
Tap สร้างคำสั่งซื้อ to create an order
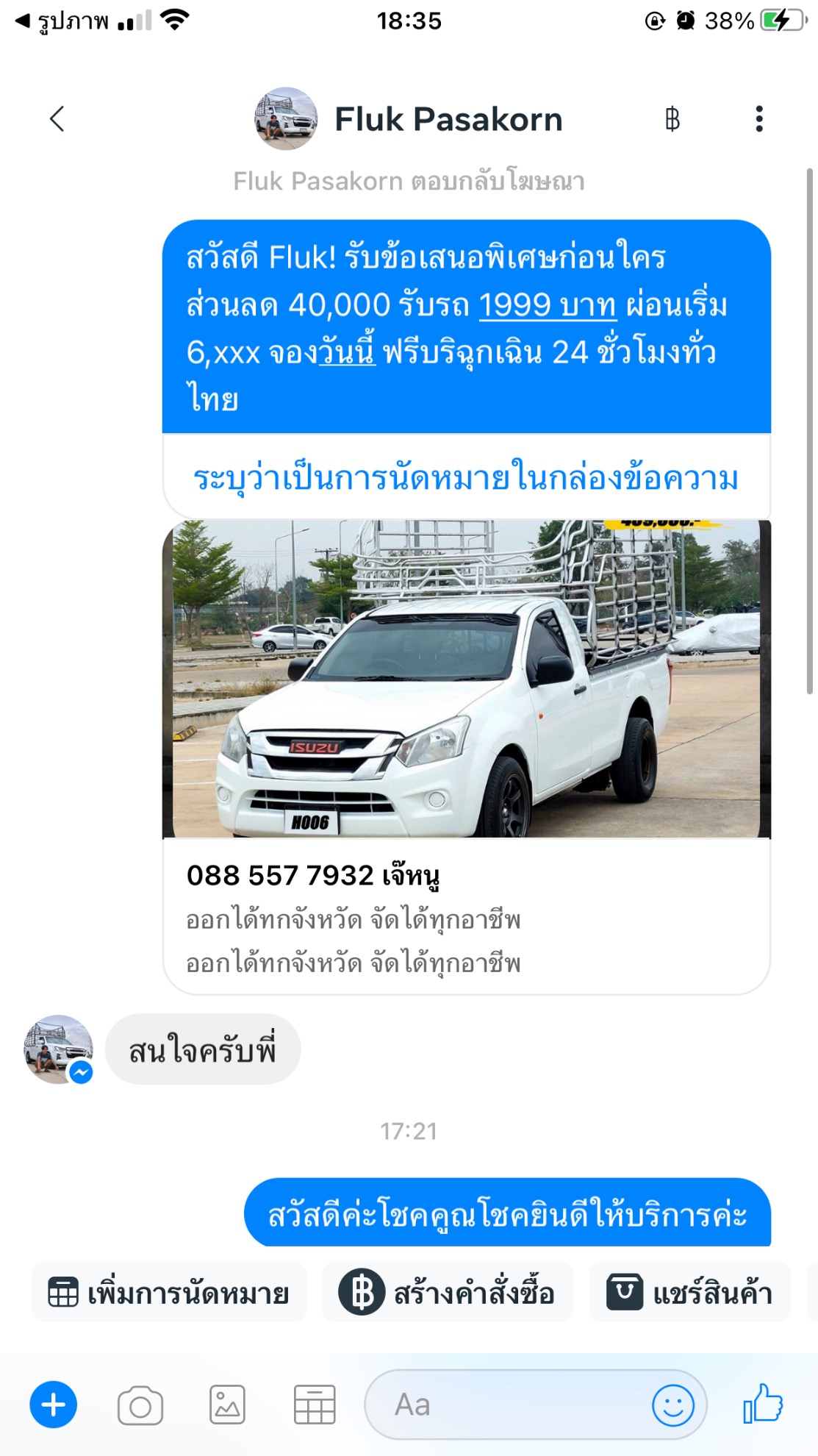448,1292
